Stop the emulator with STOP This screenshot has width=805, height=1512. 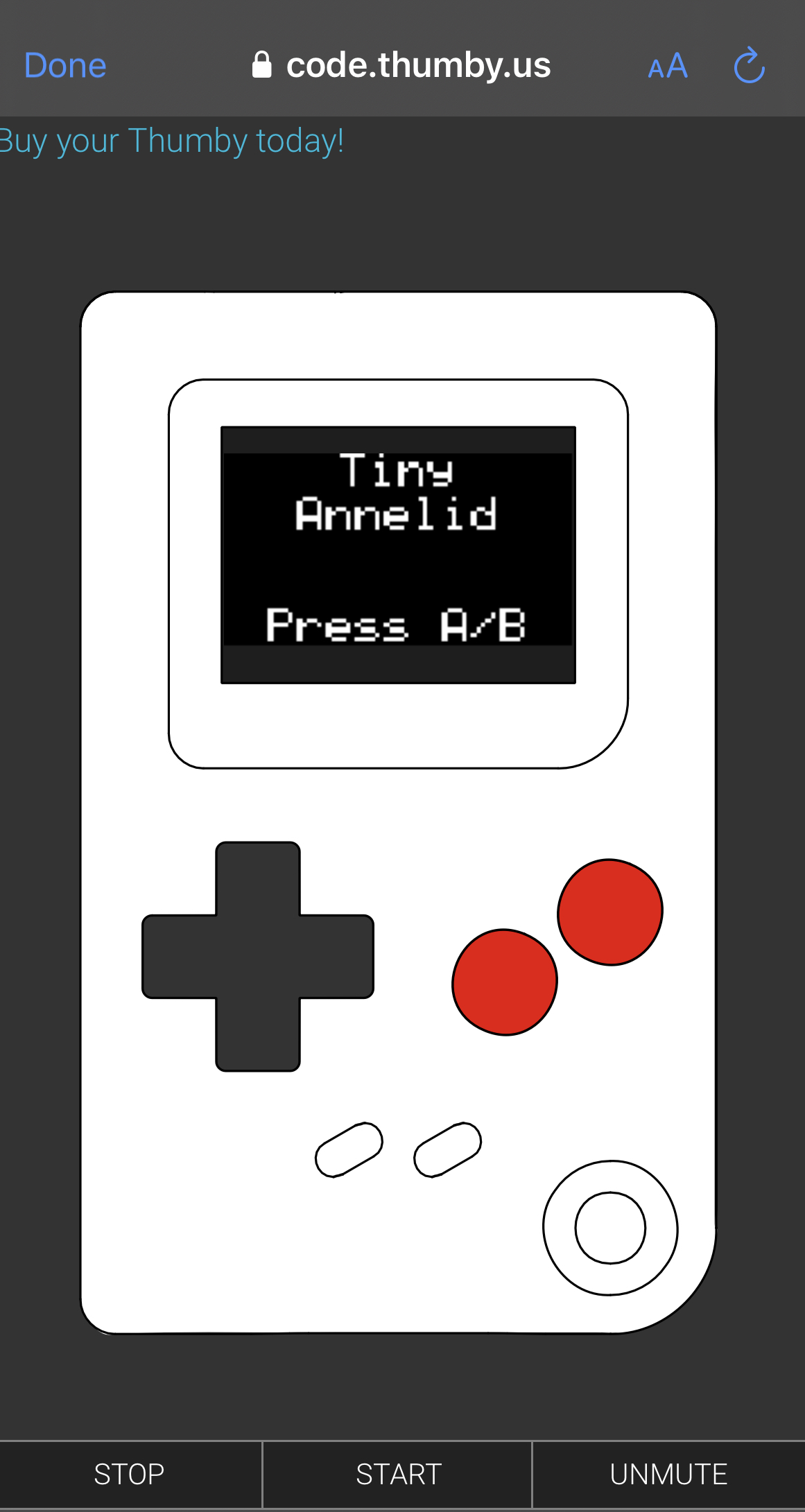click(130, 1474)
